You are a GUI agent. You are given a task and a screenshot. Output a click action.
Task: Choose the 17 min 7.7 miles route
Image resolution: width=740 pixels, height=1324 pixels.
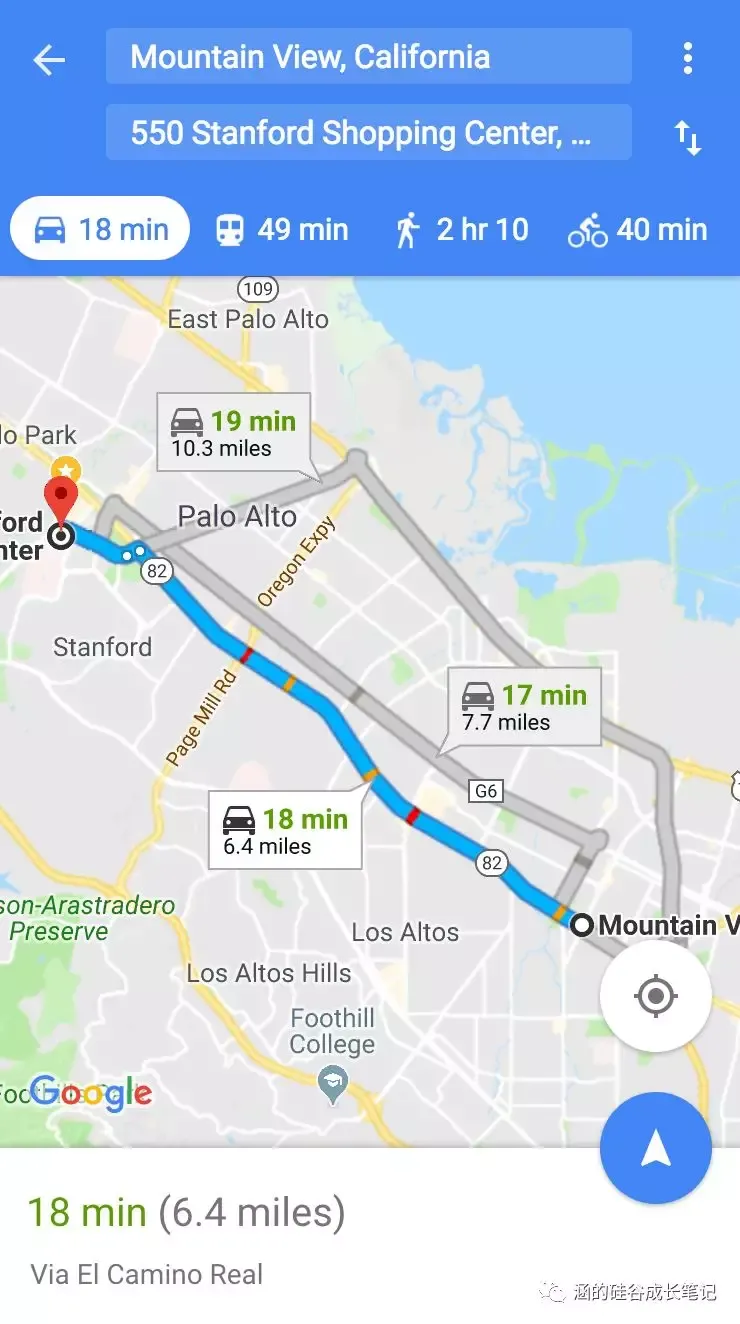click(524, 707)
